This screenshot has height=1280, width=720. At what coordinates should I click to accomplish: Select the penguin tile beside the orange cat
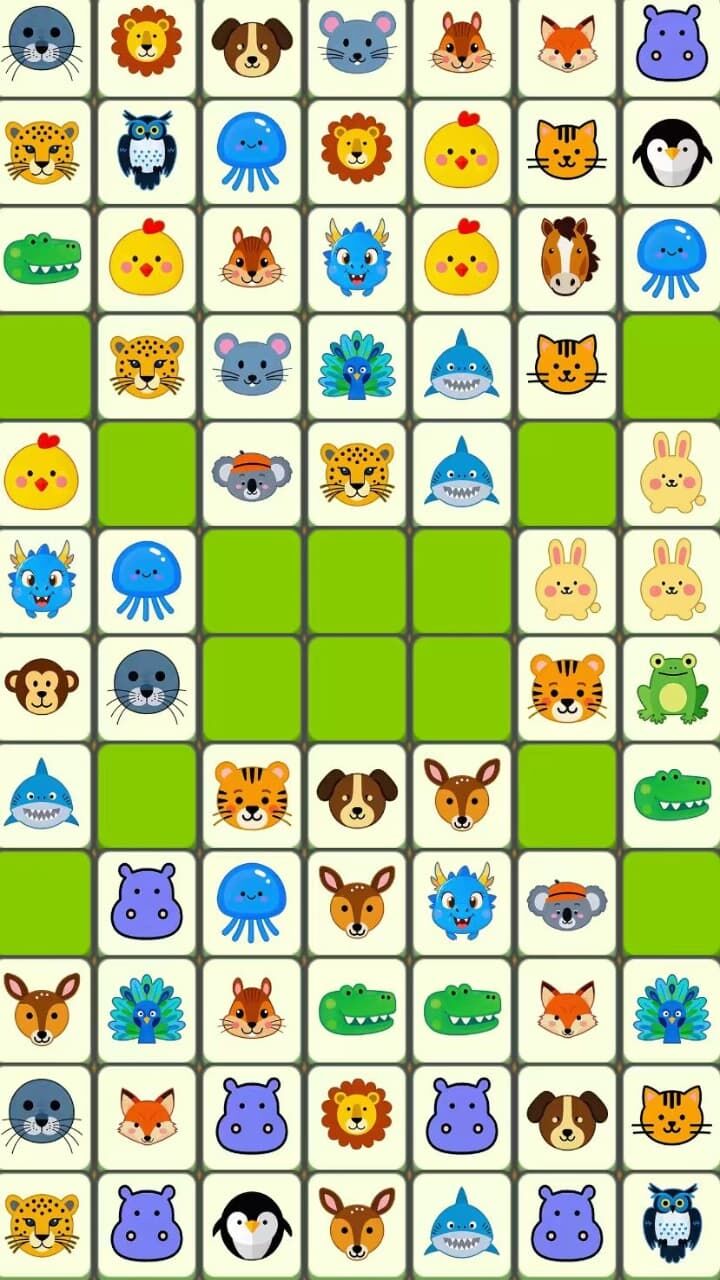(672, 149)
